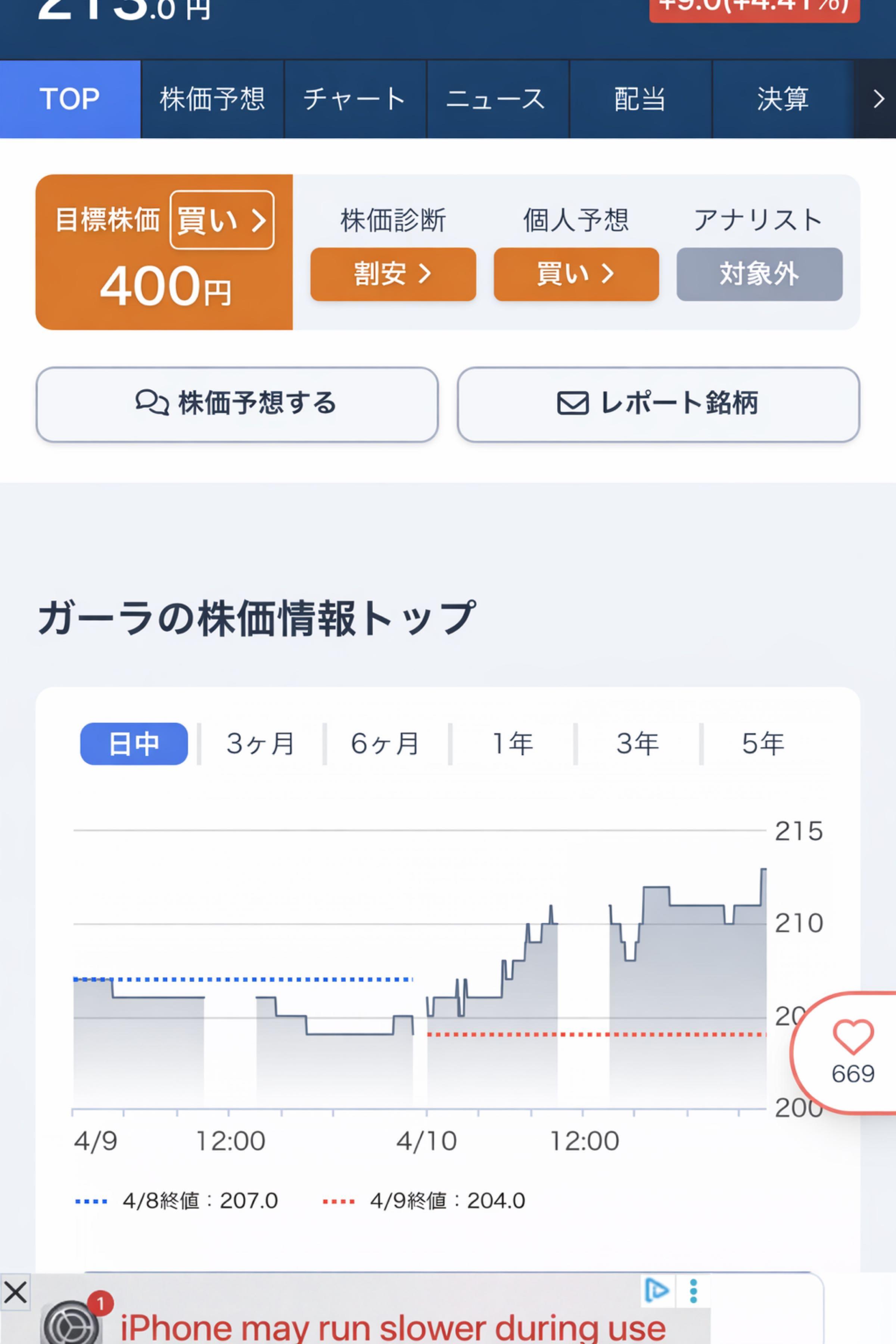
Task: Open the ニュース tab
Action: [496, 99]
